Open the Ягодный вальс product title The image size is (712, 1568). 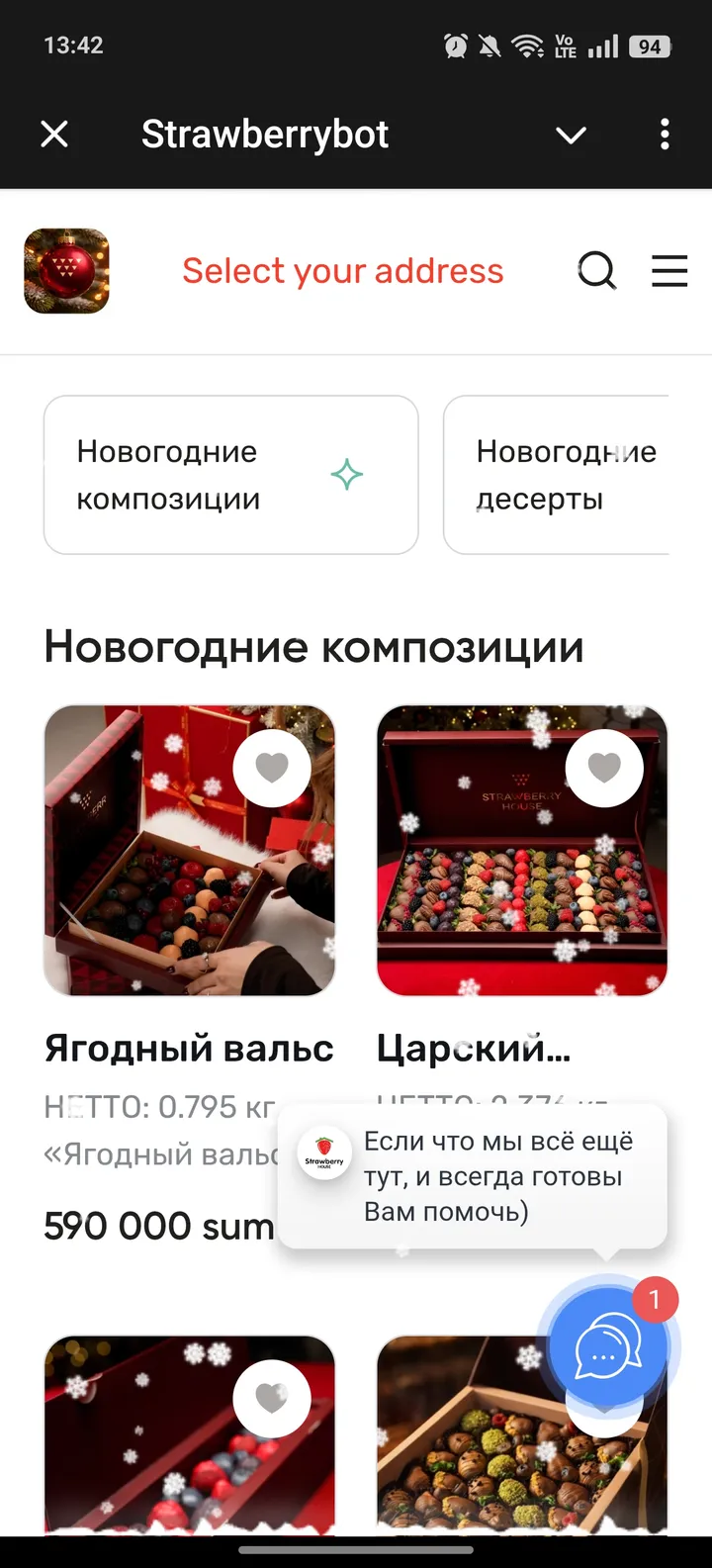[189, 1048]
